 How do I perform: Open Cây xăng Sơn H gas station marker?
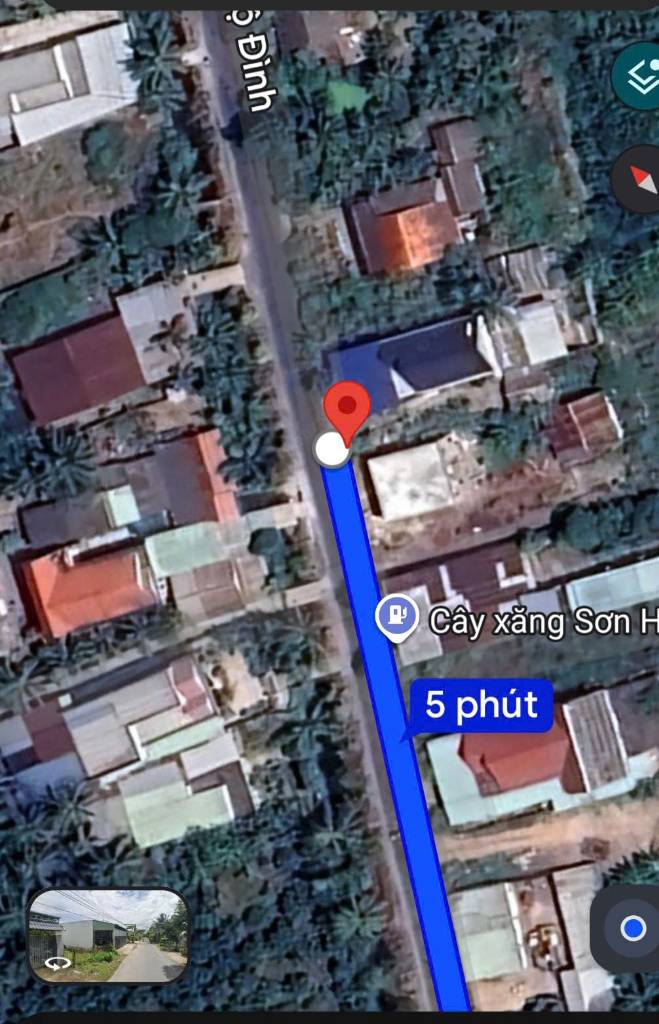coord(397,617)
